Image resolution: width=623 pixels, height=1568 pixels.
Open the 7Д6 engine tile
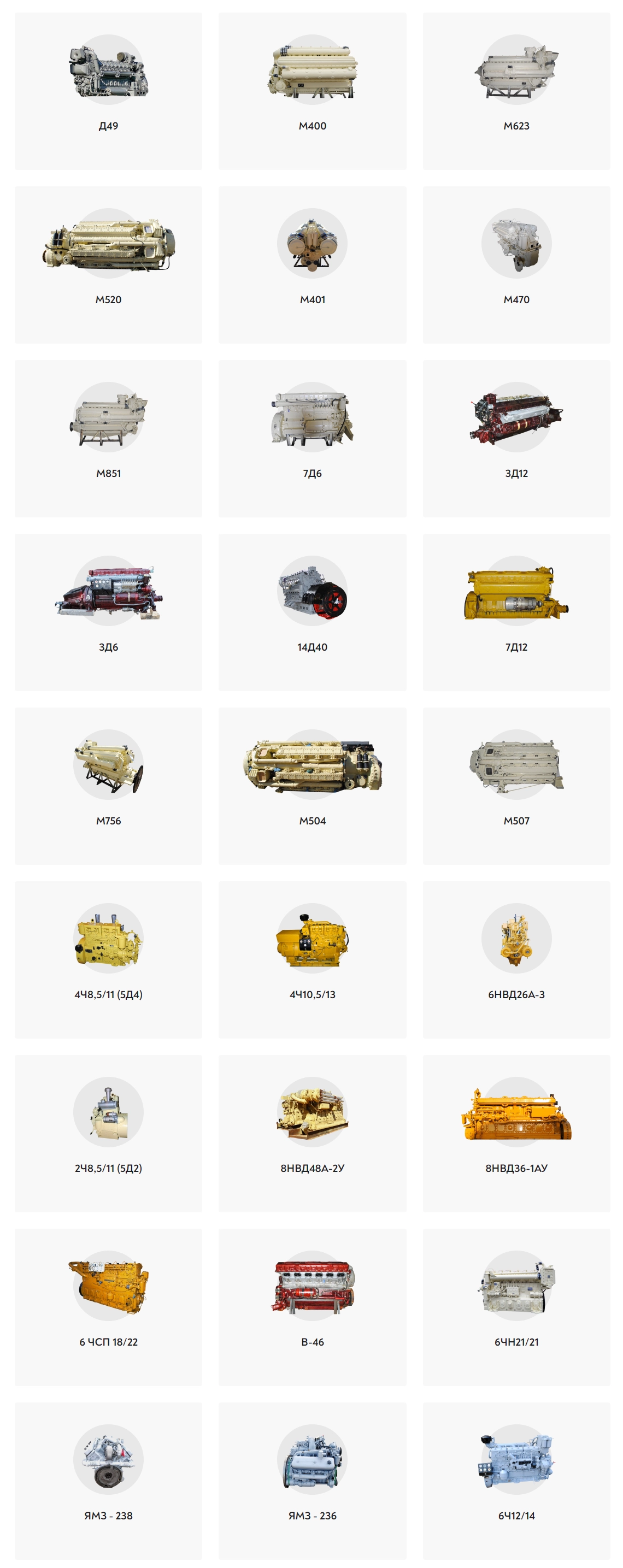(x=312, y=438)
